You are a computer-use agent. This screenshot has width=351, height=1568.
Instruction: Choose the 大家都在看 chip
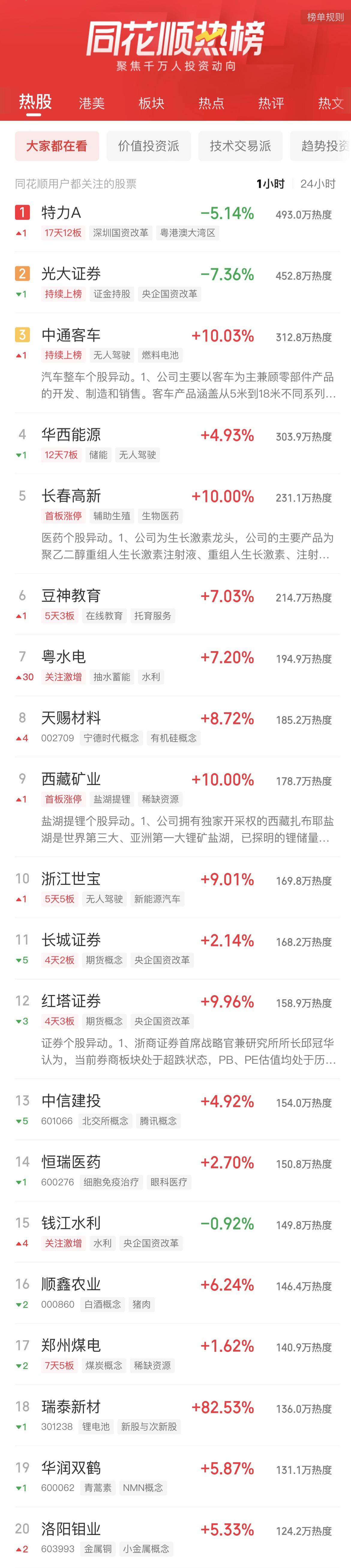click(x=56, y=146)
